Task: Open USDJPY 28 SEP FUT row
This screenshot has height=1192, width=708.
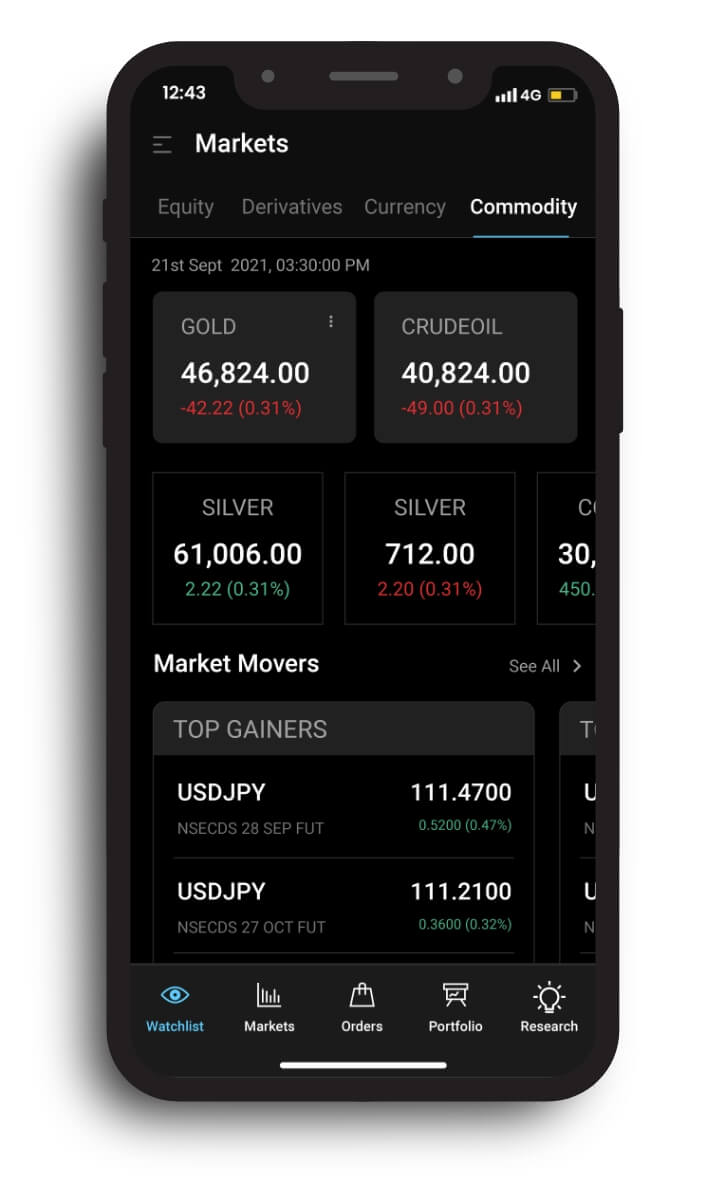Action: tap(343, 808)
